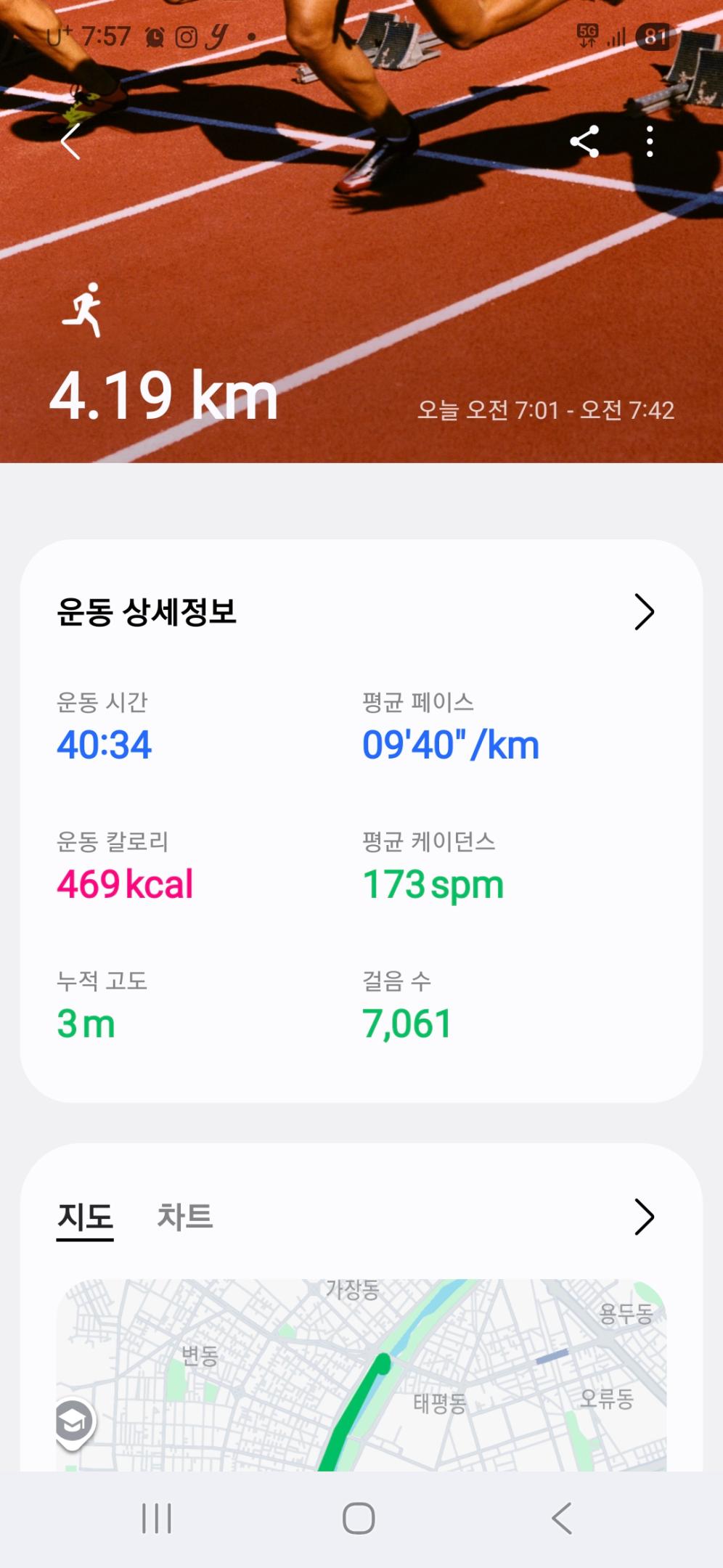Select the 지도 tab

coord(85,1217)
